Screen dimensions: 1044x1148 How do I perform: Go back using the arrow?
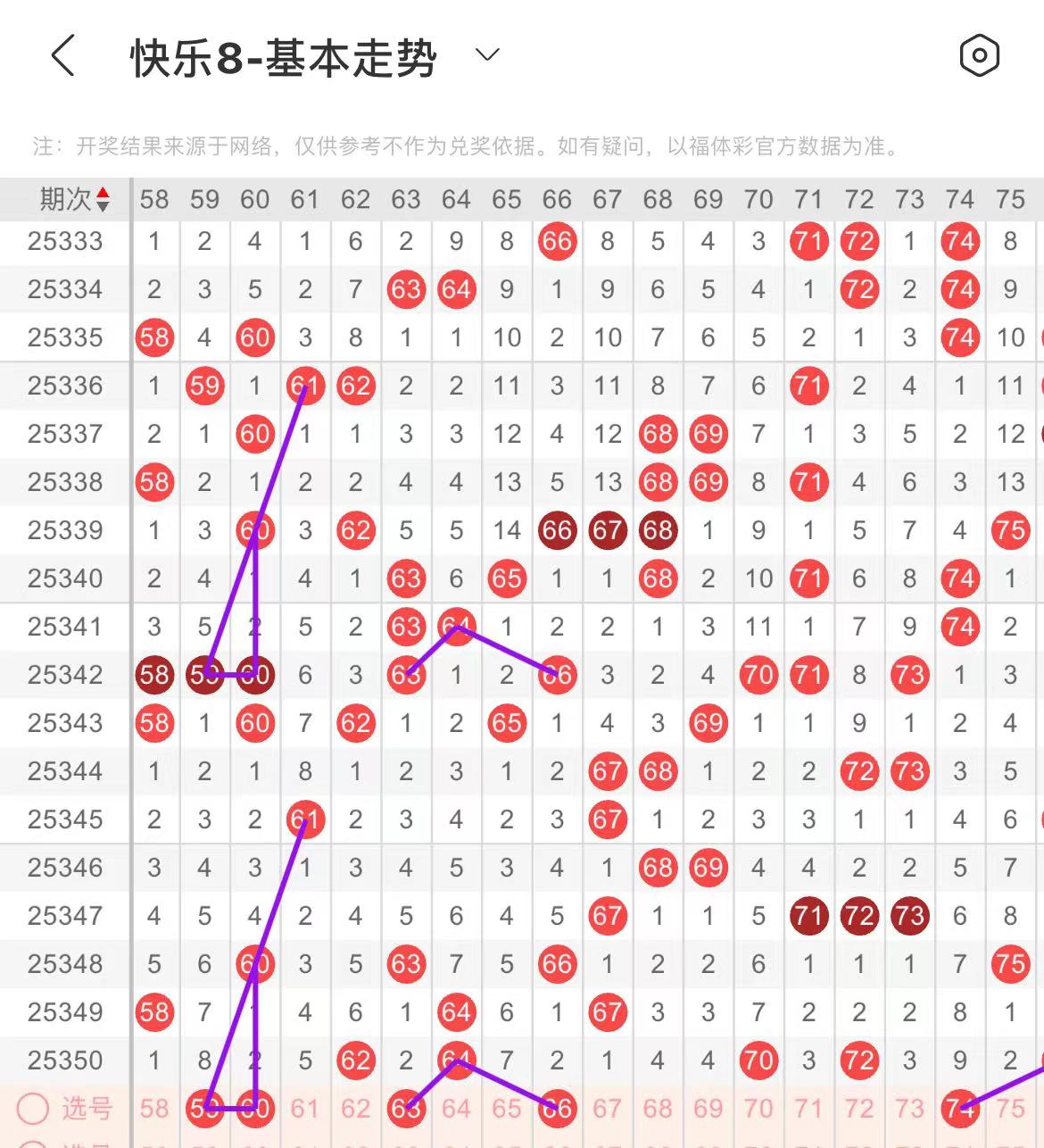pyautogui.click(x=62, y=56)
